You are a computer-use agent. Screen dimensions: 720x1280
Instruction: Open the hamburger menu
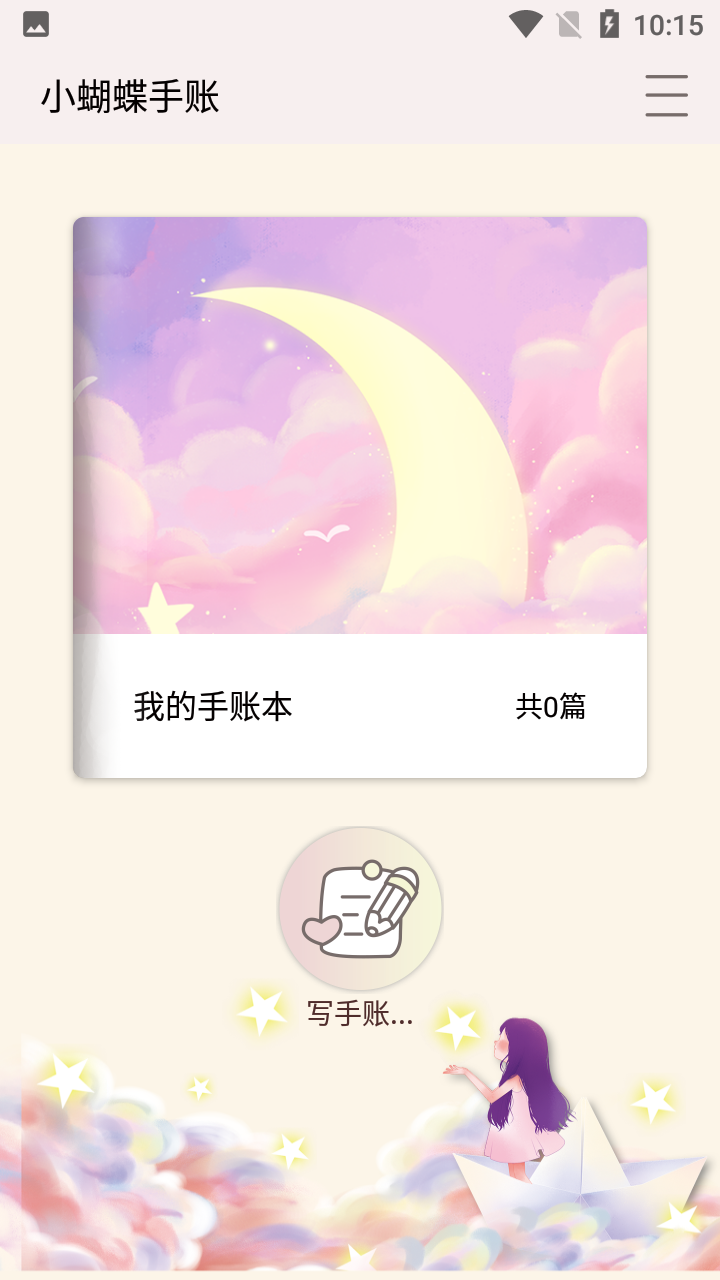tap(666, 96)
